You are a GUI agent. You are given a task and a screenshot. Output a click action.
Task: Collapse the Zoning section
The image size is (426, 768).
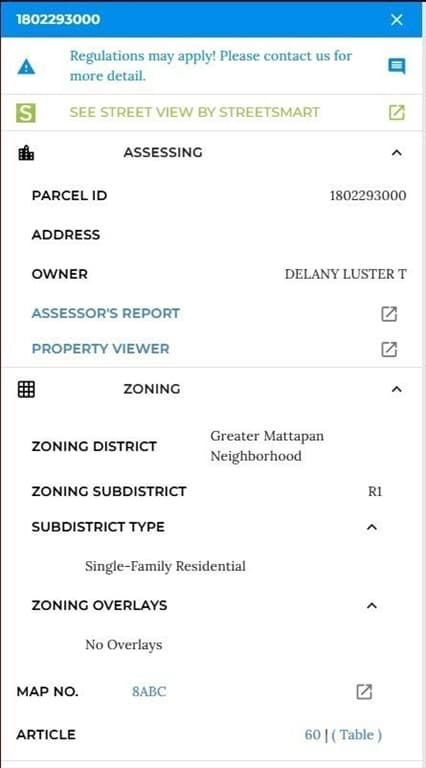(x=396, y=389)
